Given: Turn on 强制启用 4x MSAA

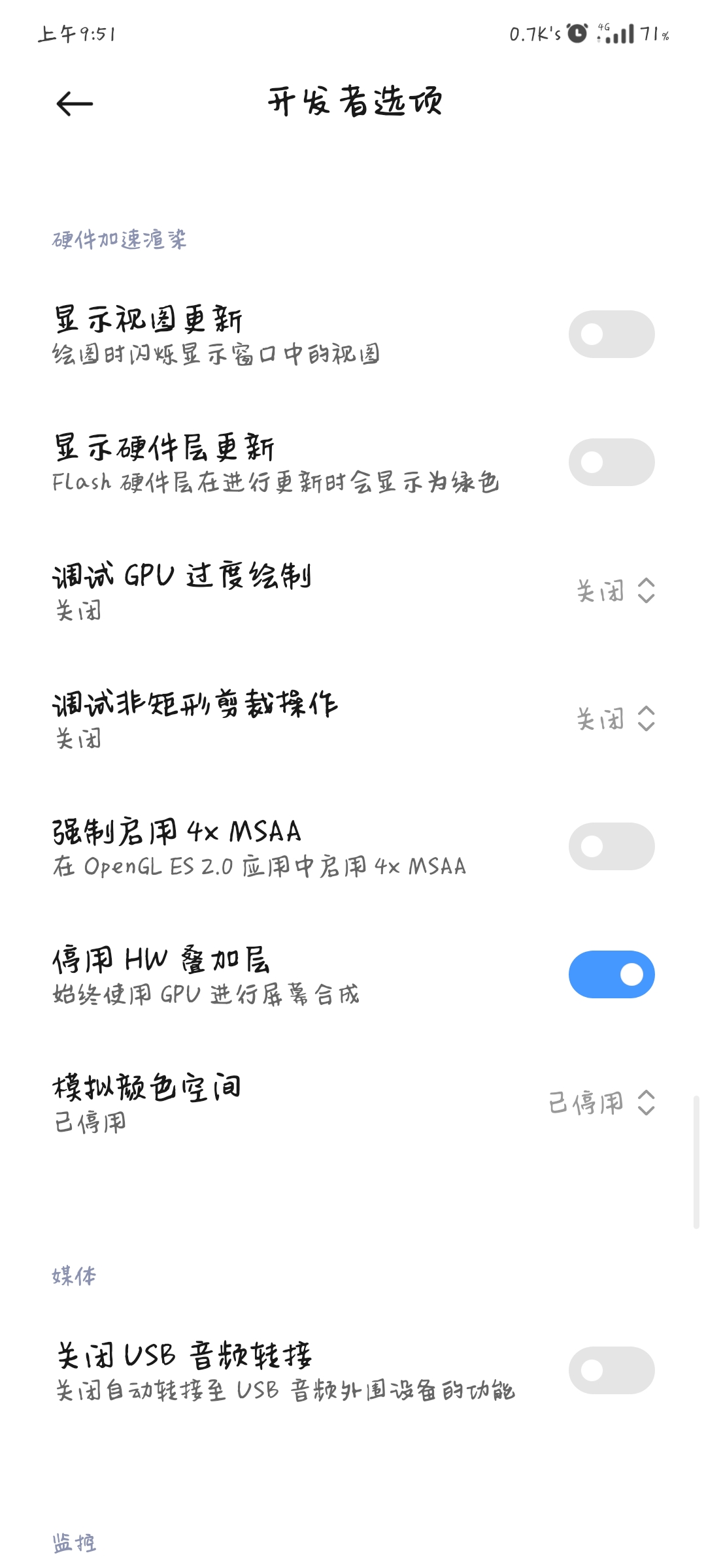Looking at the screenshot, I should click(x=611, y=847).
